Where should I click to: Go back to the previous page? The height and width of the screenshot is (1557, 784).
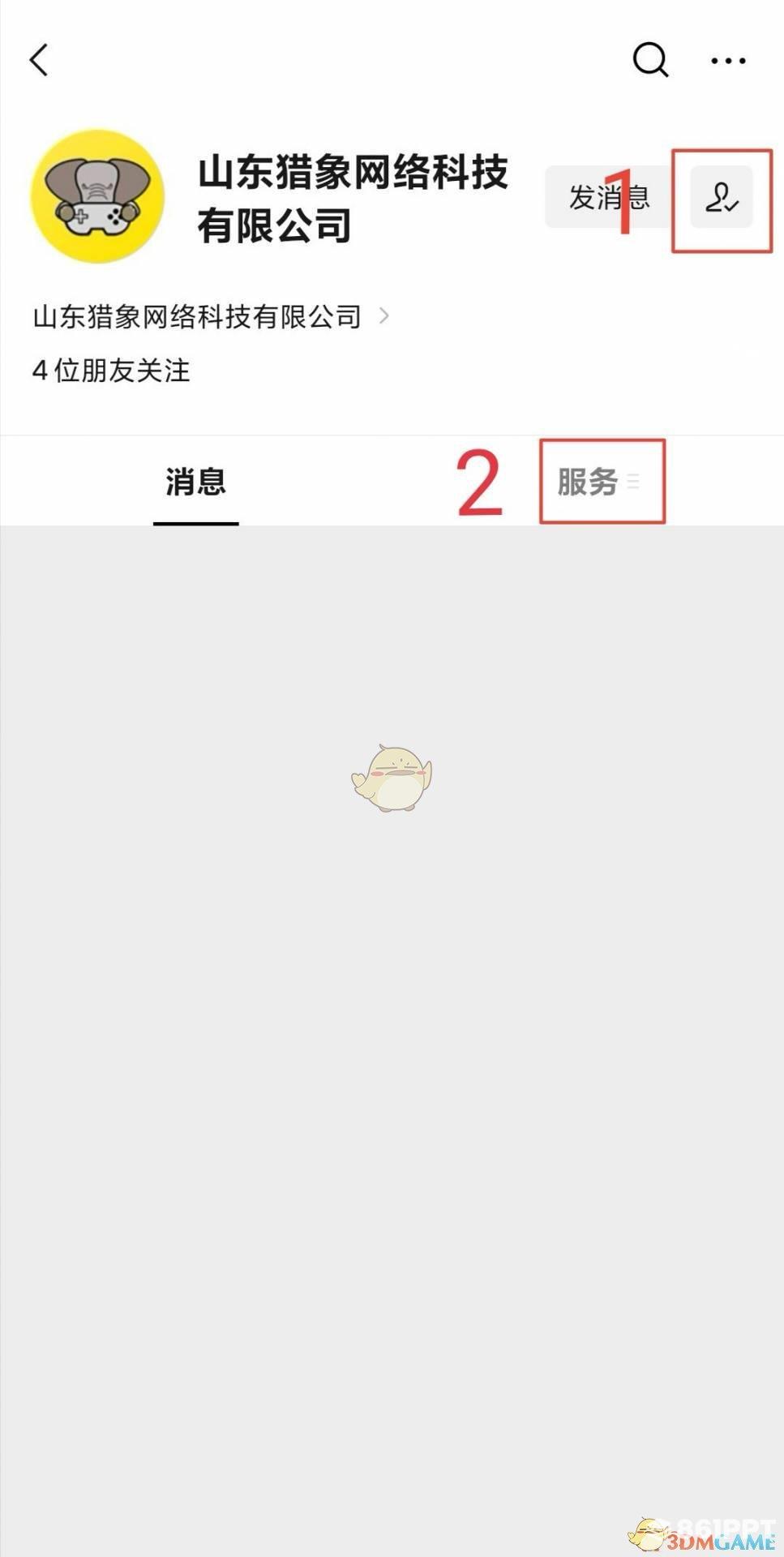(x=39, y=60)
